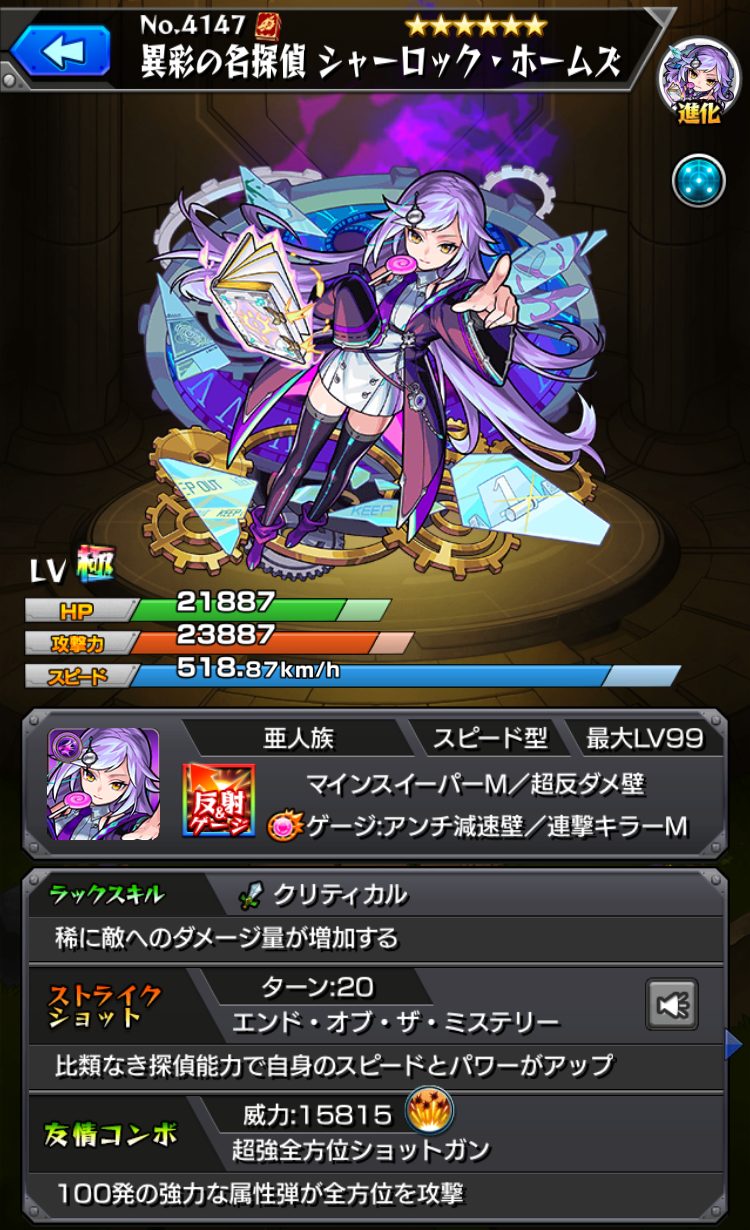Image resolution: width=750 pixels, height=1230 pixels.
Task: Open the character portrait thumbnail
Action: [104, 784]
